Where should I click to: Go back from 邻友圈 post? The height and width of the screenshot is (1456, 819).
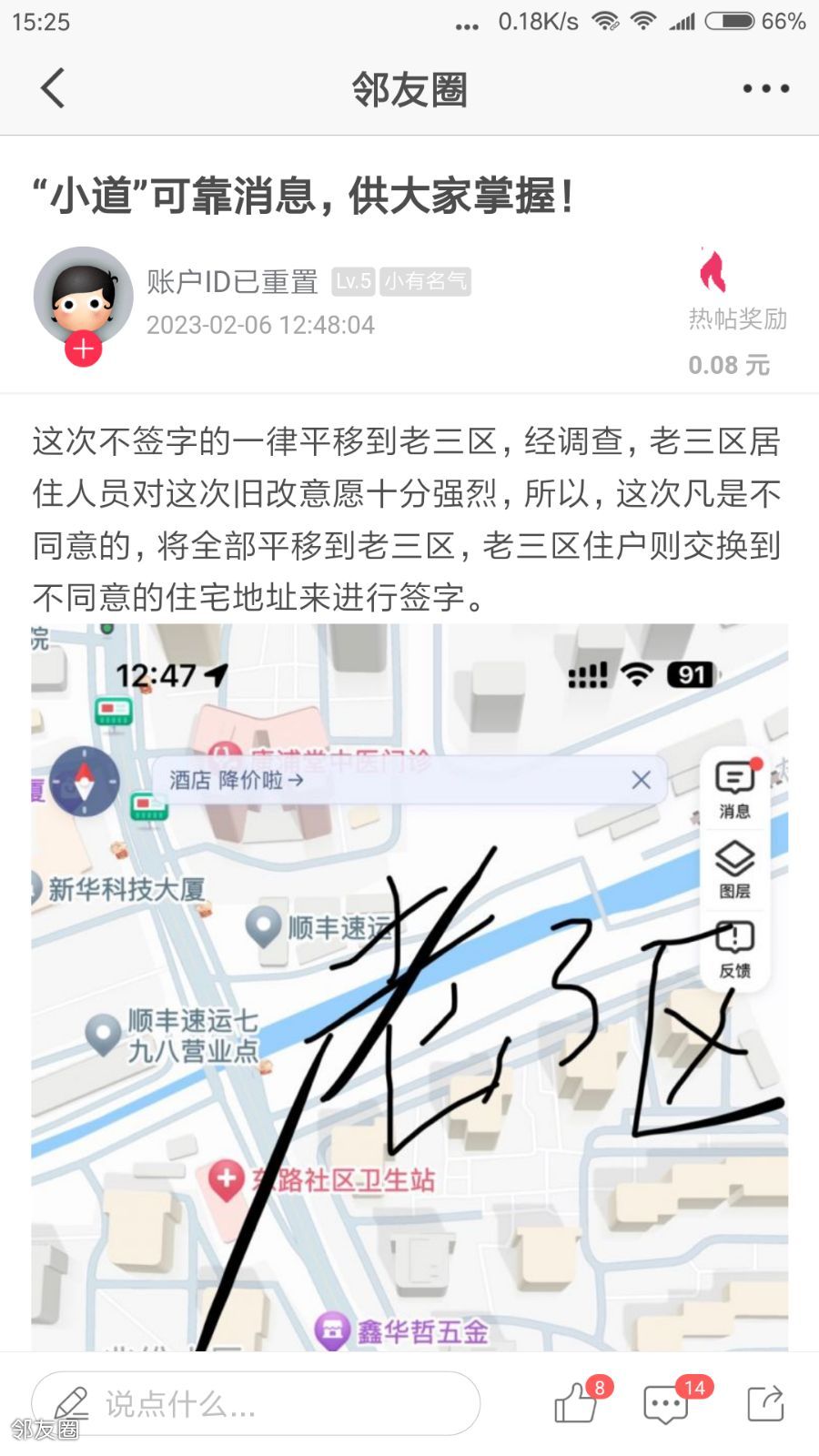(54, 89)
